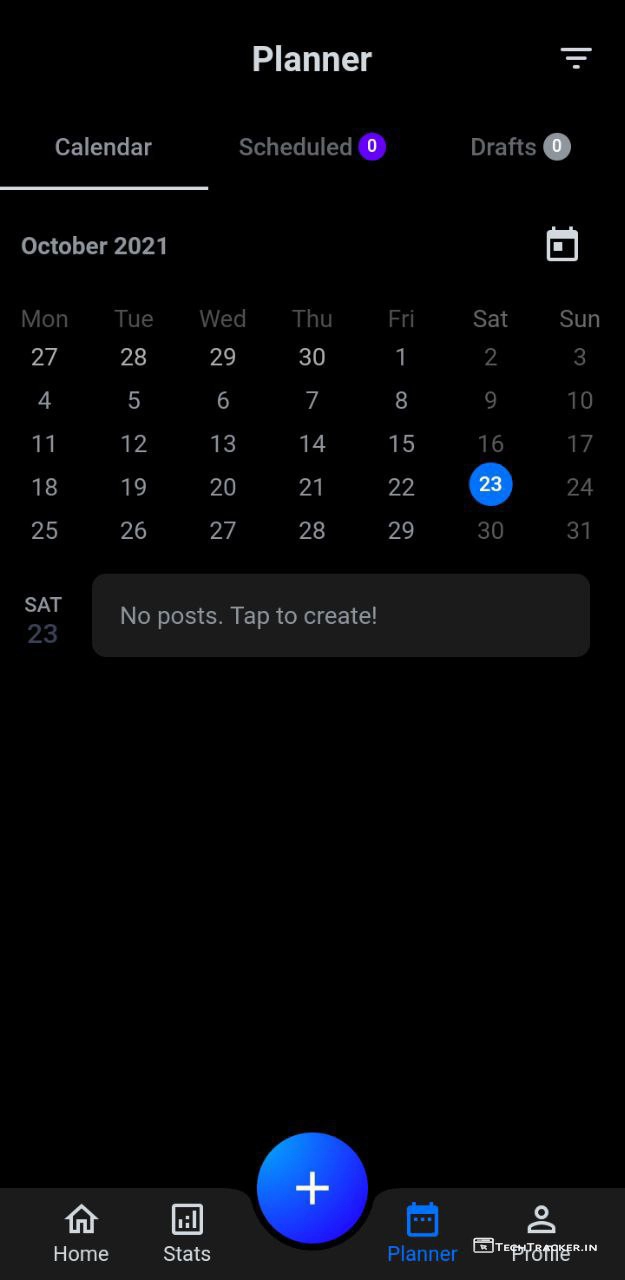
Task: Choose October 6 in the calendar
Action: (223, 400)
